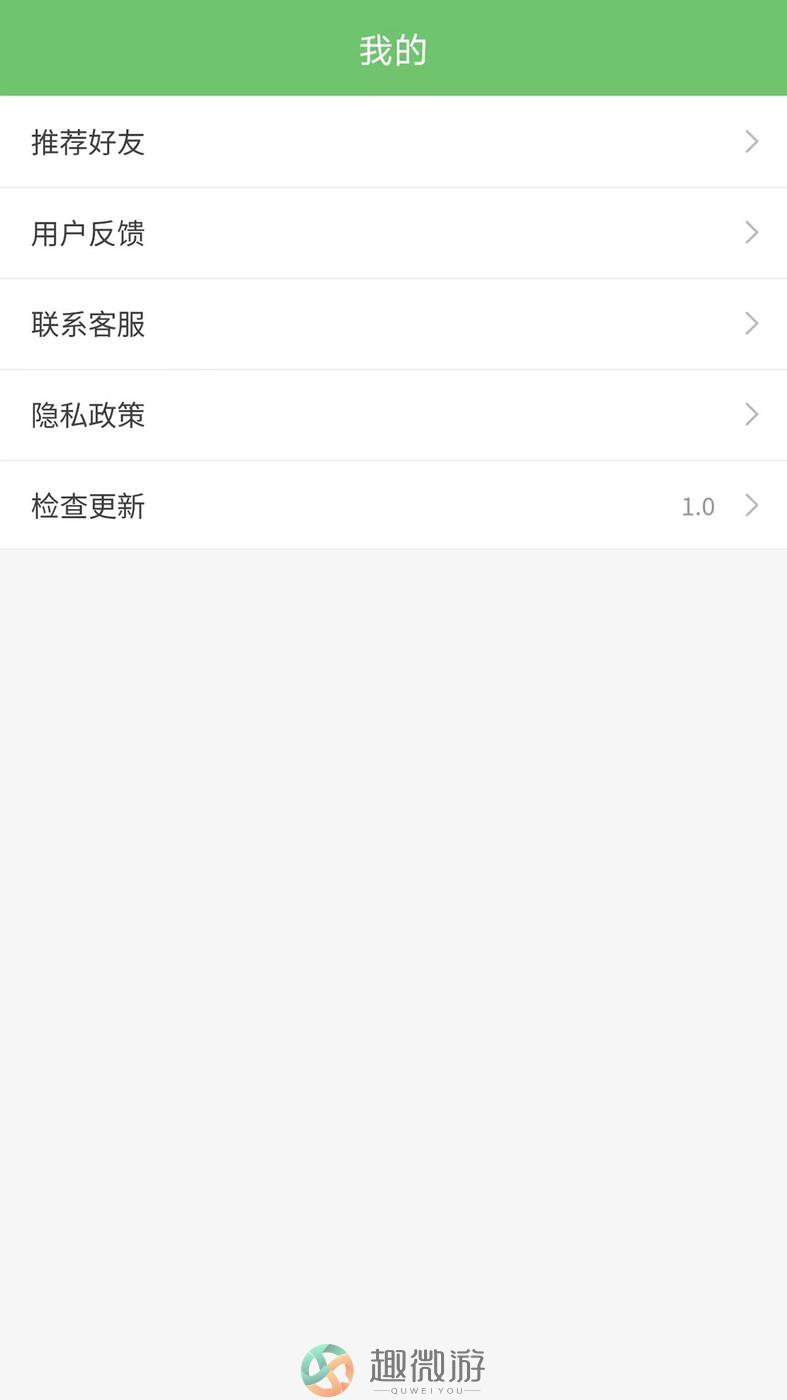Open 用户反馈 to send feedback
This screenshot has height=1400, width=787.
tap(393, 233)
